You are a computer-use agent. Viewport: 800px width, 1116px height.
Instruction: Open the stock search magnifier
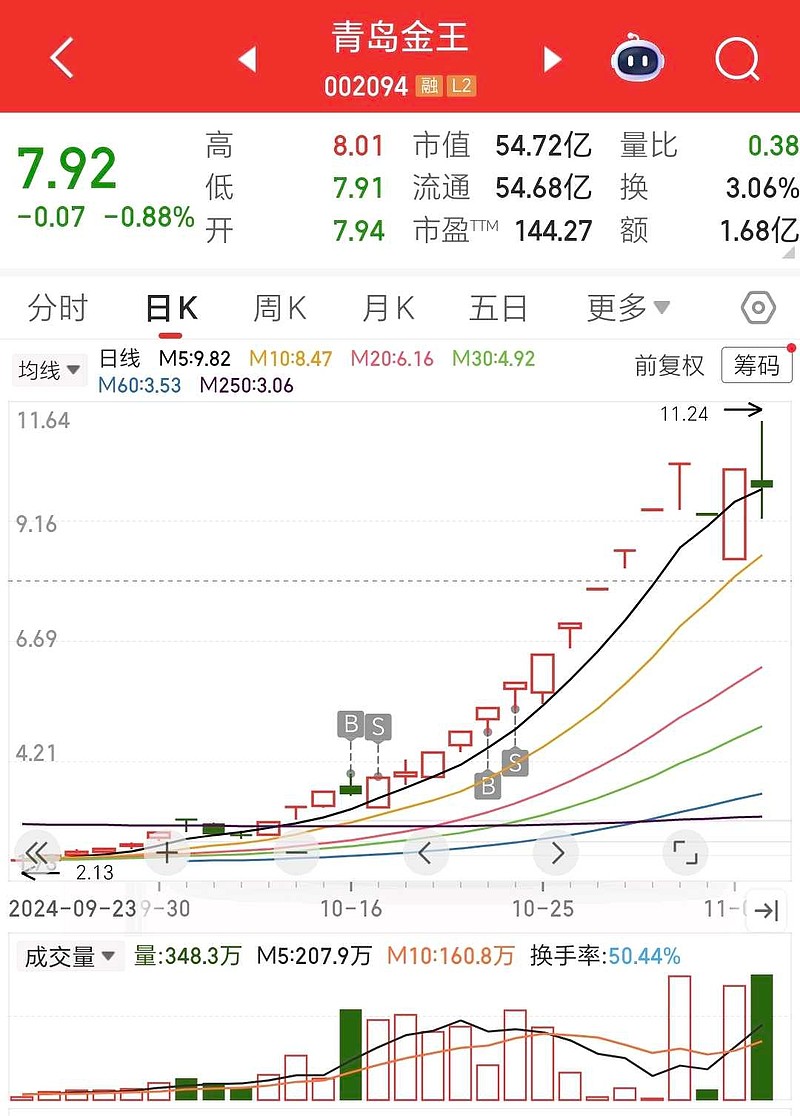(737, 58)
